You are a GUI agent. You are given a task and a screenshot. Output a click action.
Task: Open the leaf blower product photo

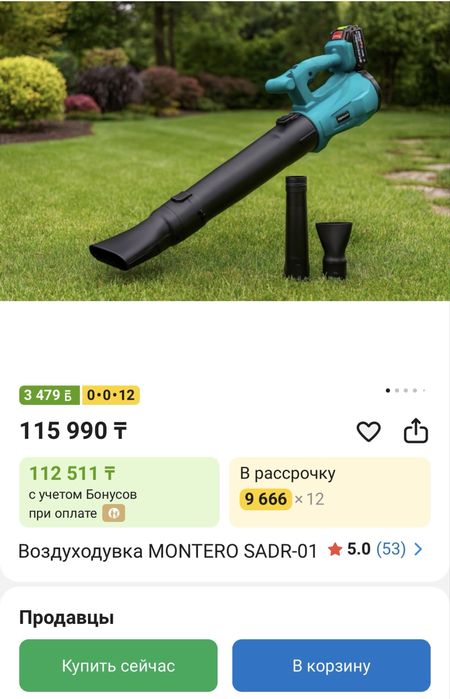coord(225,151)
